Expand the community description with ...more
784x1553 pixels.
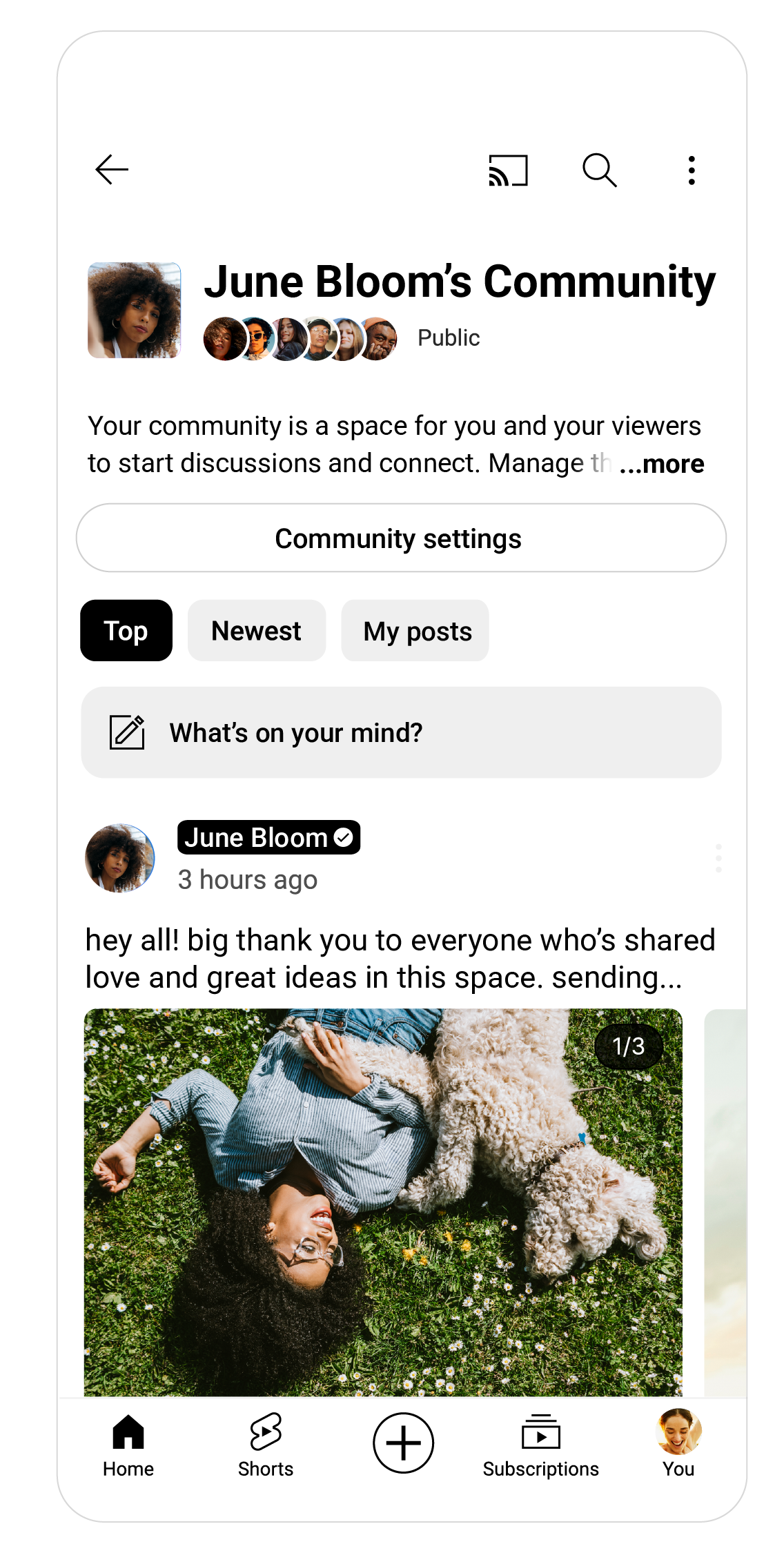(661, 464)
